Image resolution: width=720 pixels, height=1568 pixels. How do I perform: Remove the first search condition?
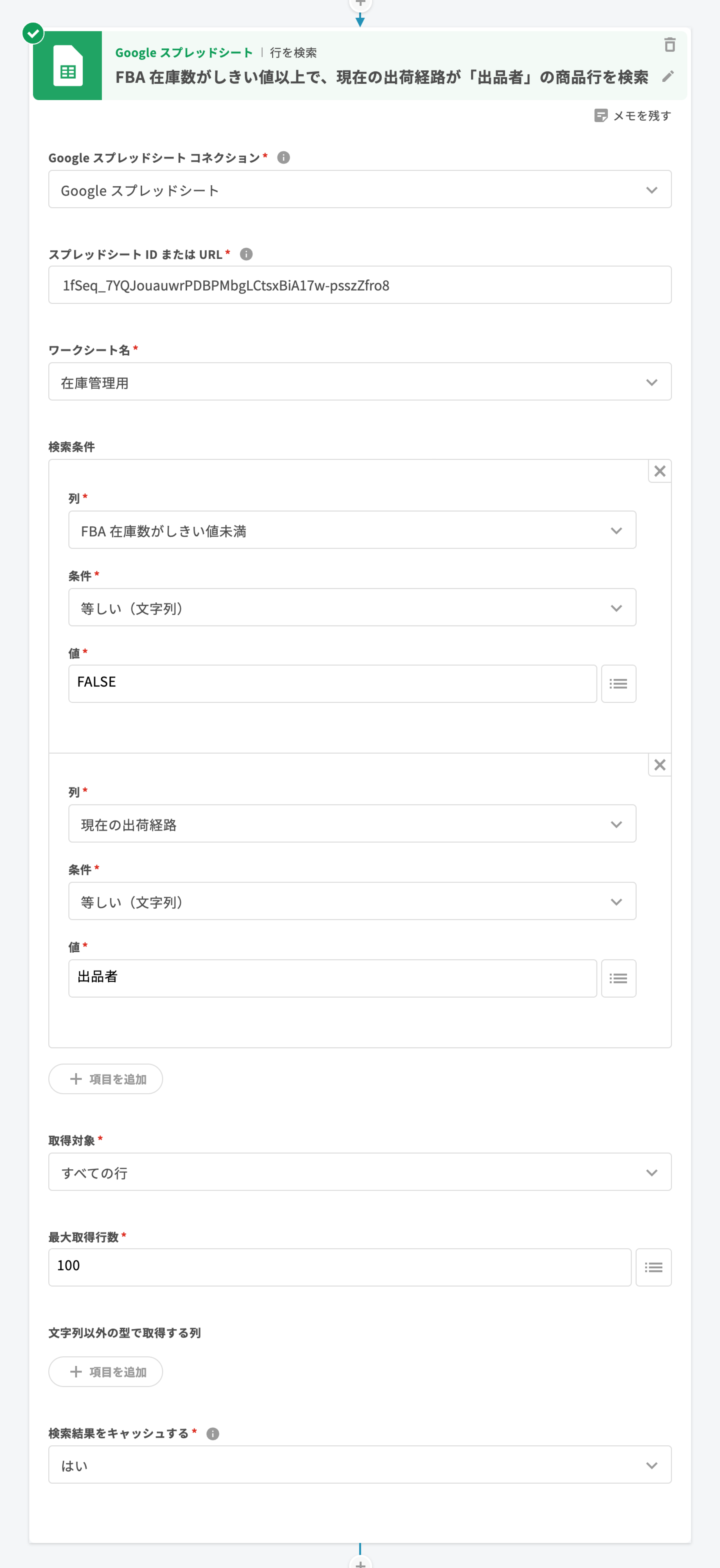659,471
